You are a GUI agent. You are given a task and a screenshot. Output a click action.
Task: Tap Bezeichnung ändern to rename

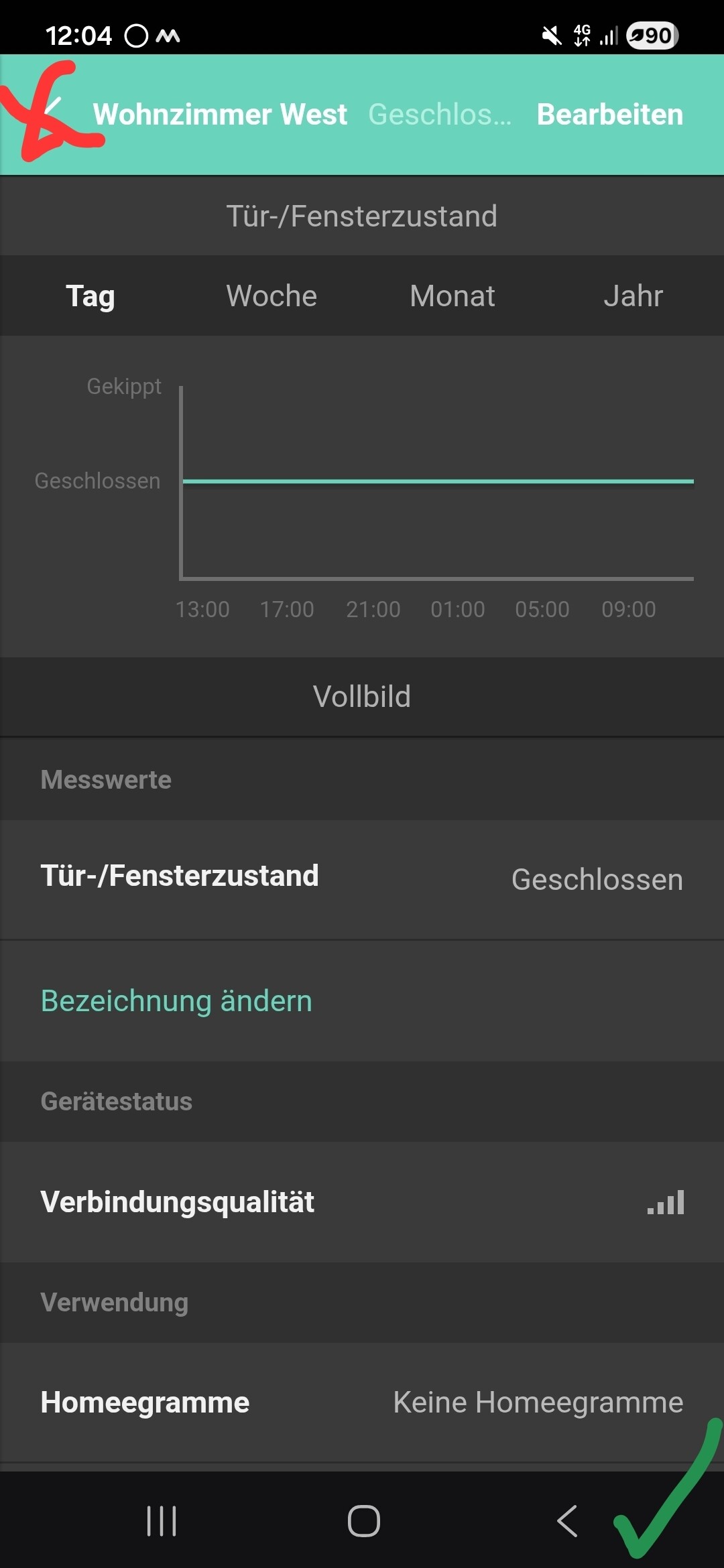coord(177,1000)
